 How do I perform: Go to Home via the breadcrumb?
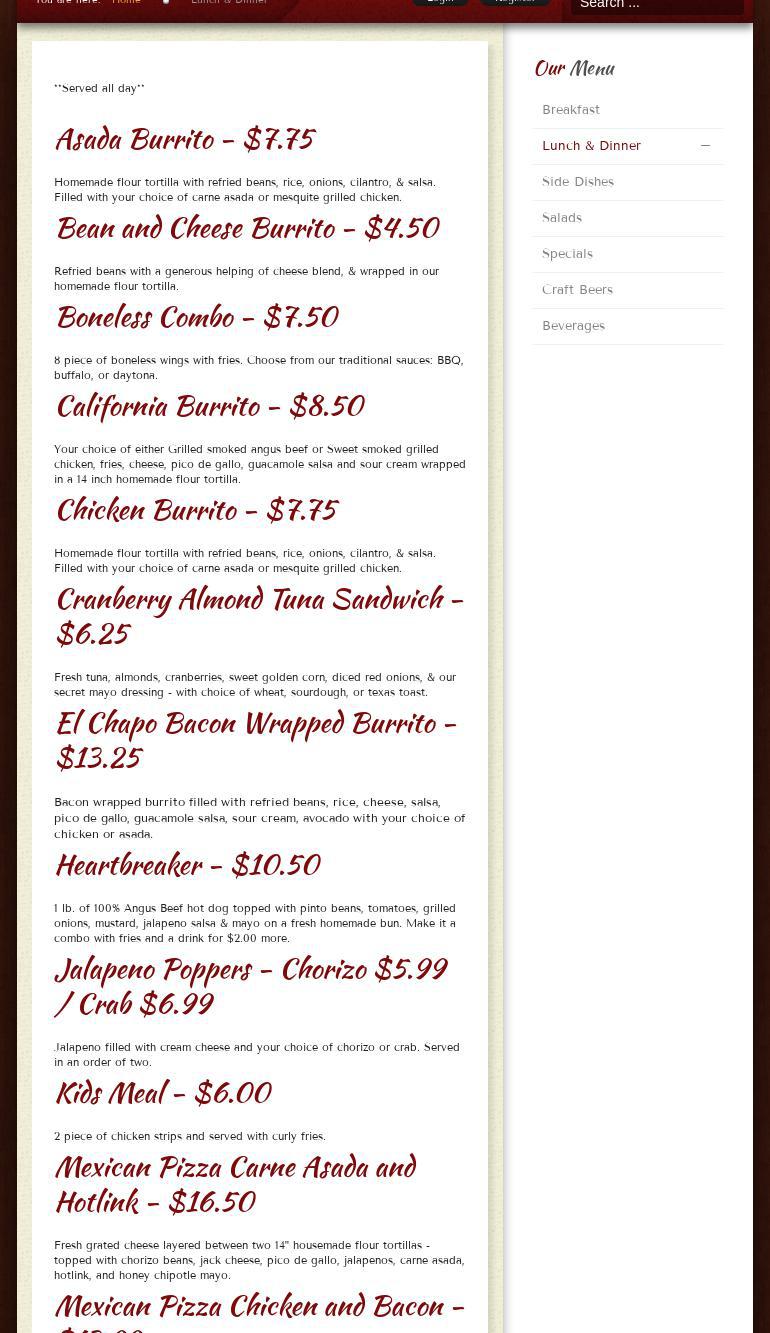(126, 2)
